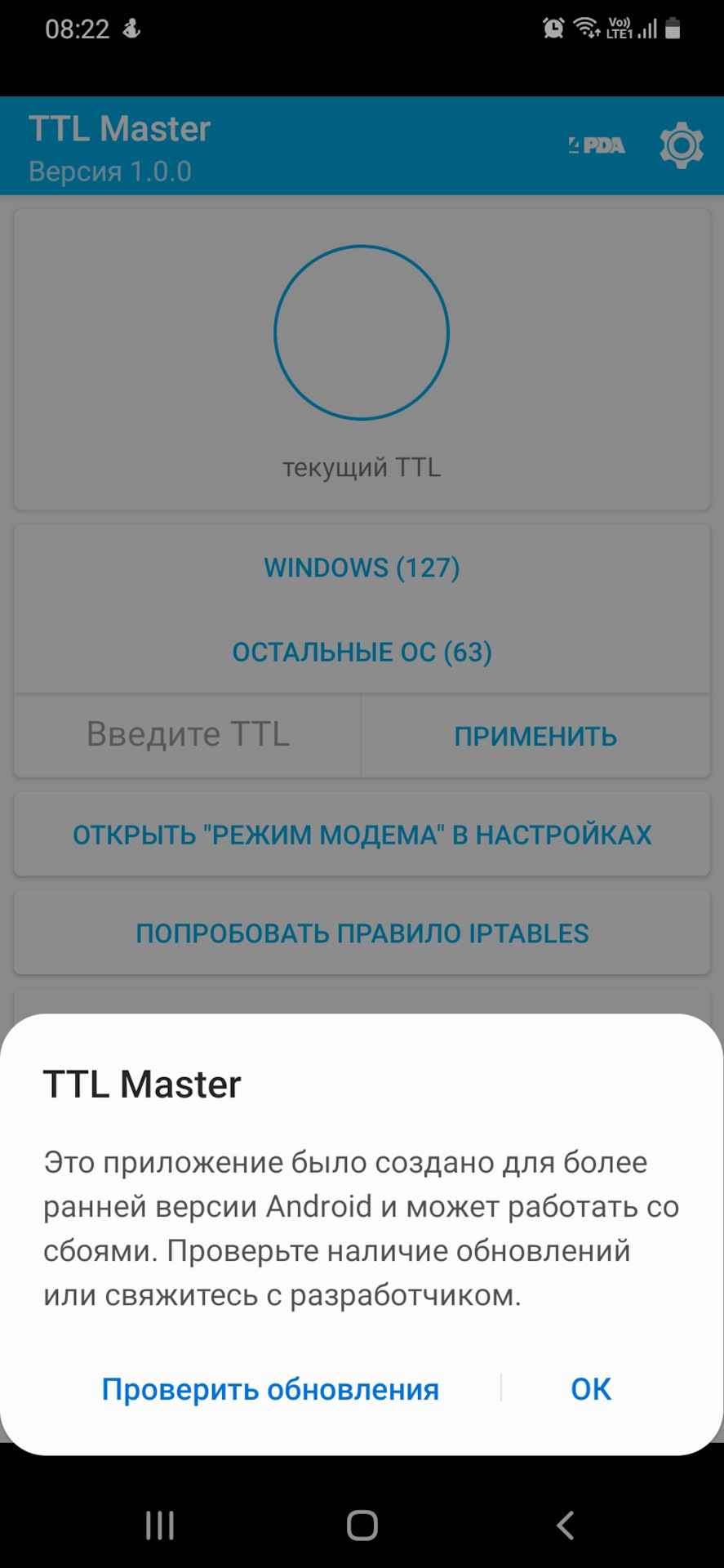Open the settings gear icon

coord(681,146)
